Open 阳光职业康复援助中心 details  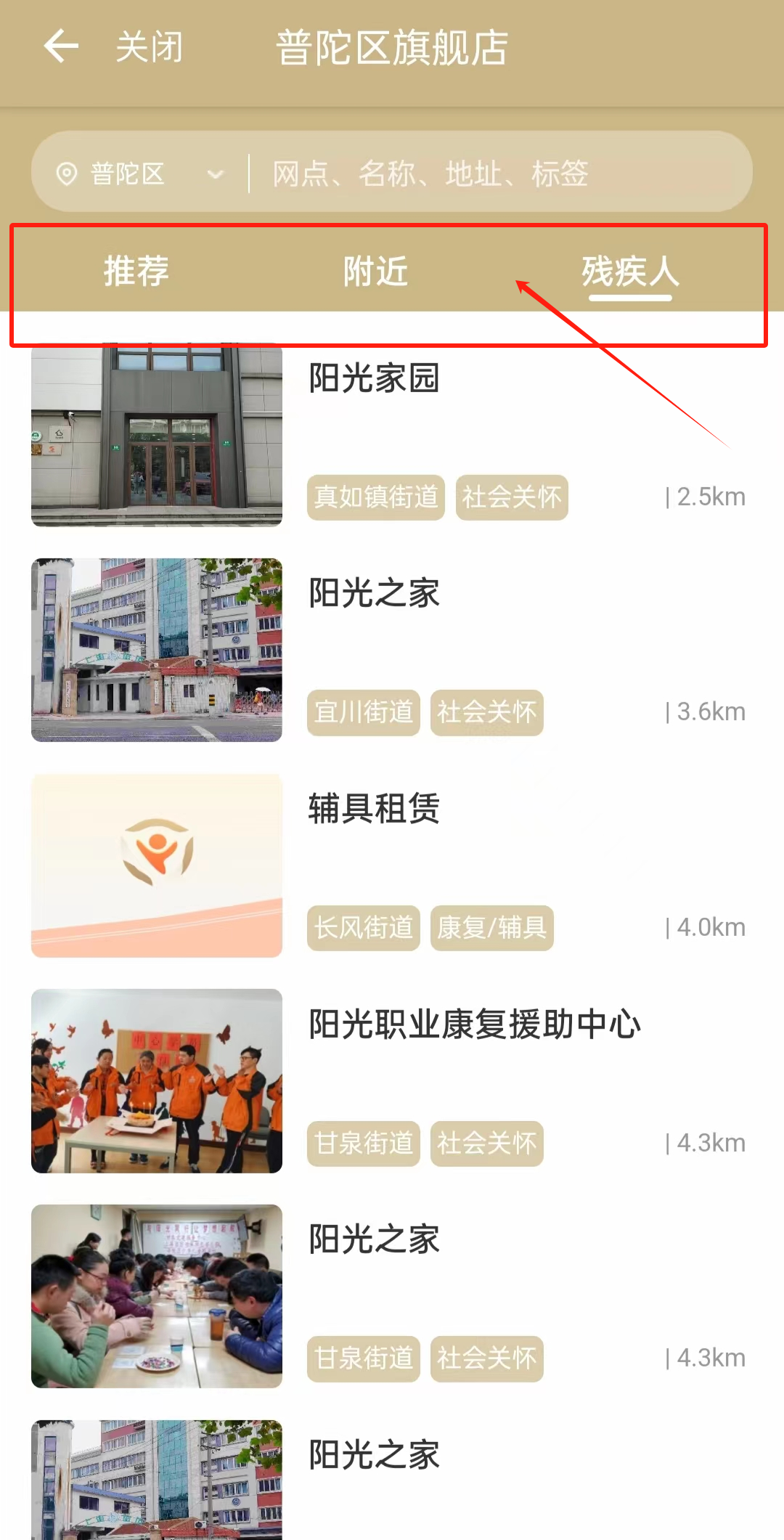[475, 1024]
